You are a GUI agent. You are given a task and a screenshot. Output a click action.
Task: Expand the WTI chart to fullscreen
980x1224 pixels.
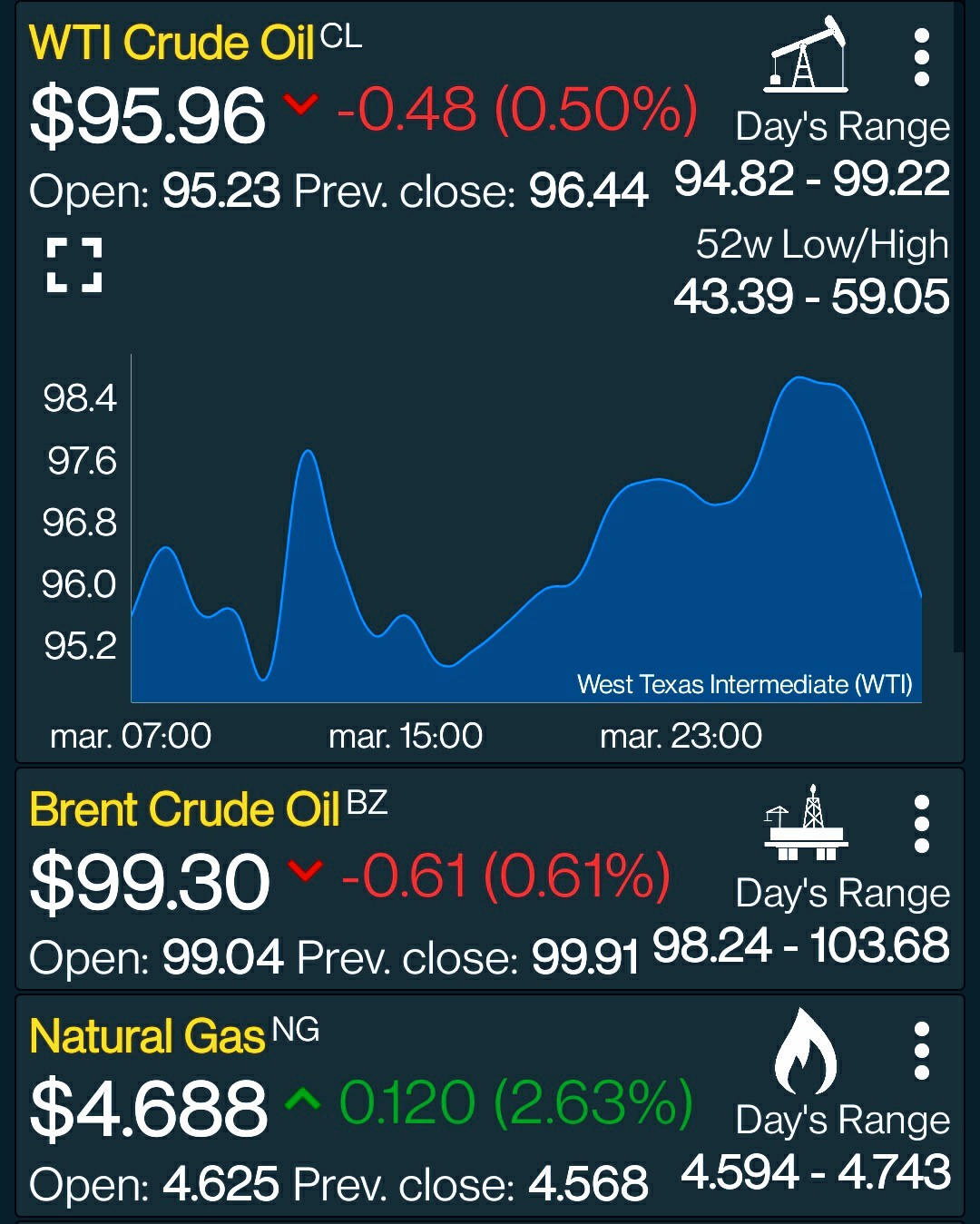pos(74,265)
